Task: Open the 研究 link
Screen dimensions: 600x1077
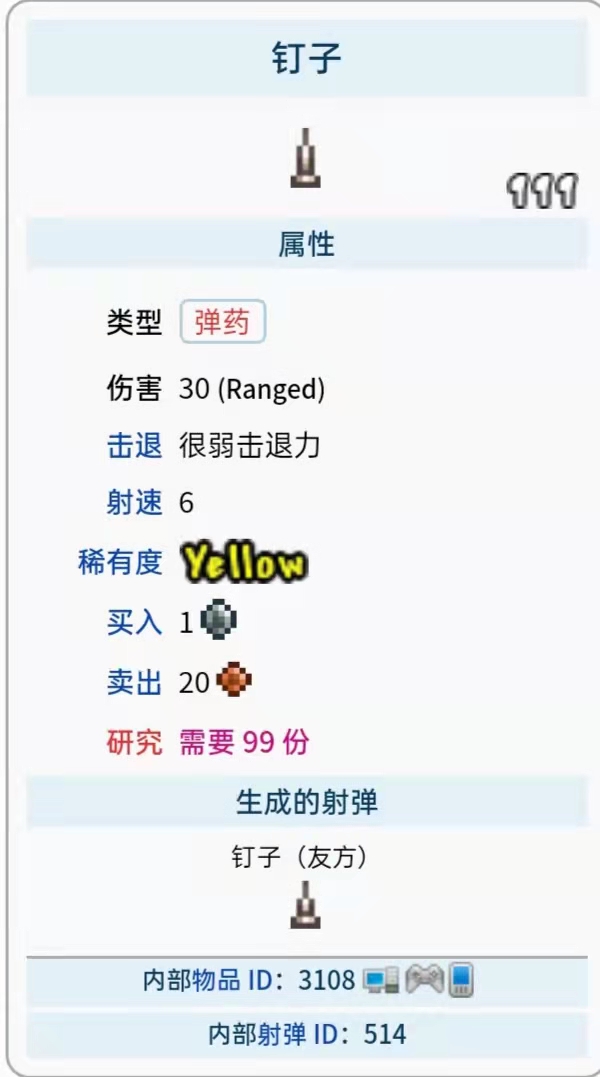Action: click(x=134, y=743)
